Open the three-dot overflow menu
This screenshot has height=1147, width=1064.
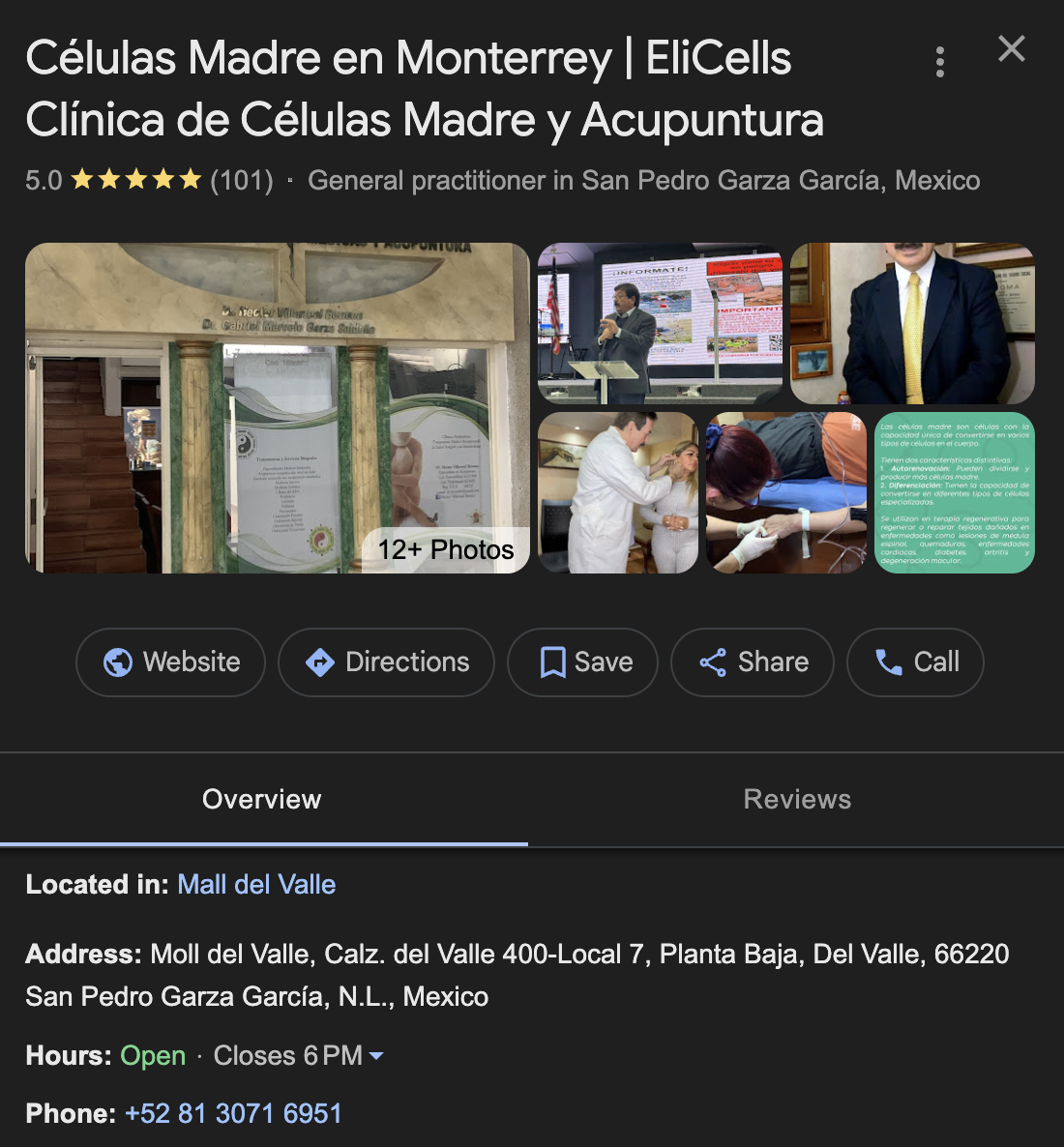pyautogui.click(x=939, y=60)
